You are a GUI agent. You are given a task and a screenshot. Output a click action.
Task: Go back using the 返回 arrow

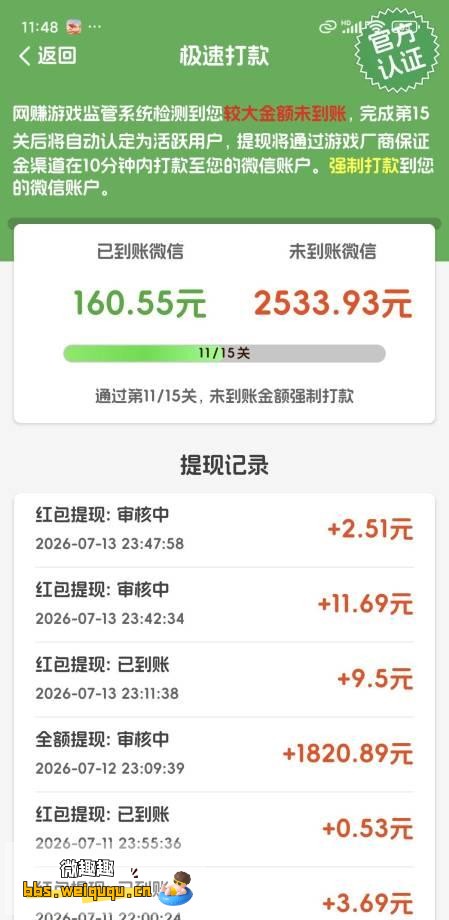tap(47, 56)
